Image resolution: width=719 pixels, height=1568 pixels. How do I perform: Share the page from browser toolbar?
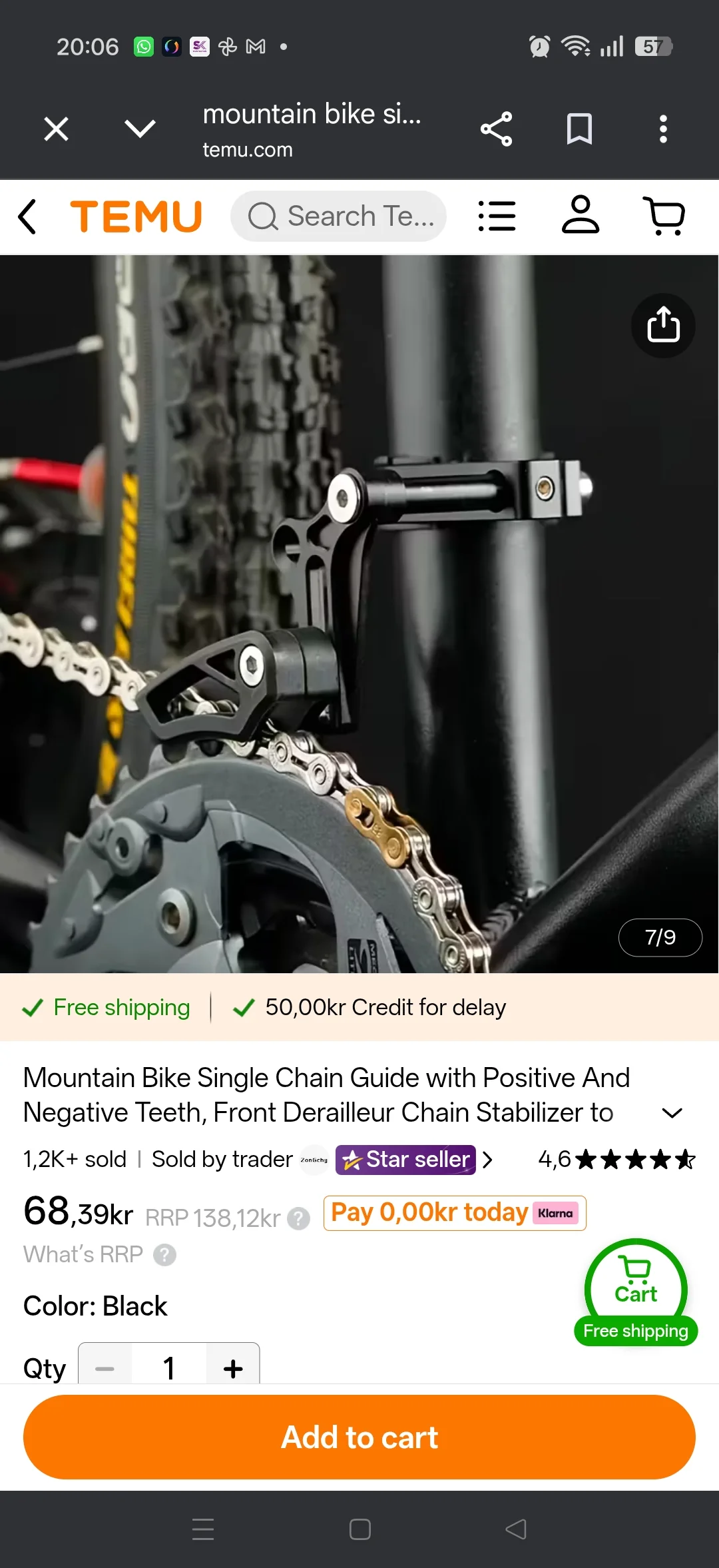pyautogui.click(x=497, y=129)
